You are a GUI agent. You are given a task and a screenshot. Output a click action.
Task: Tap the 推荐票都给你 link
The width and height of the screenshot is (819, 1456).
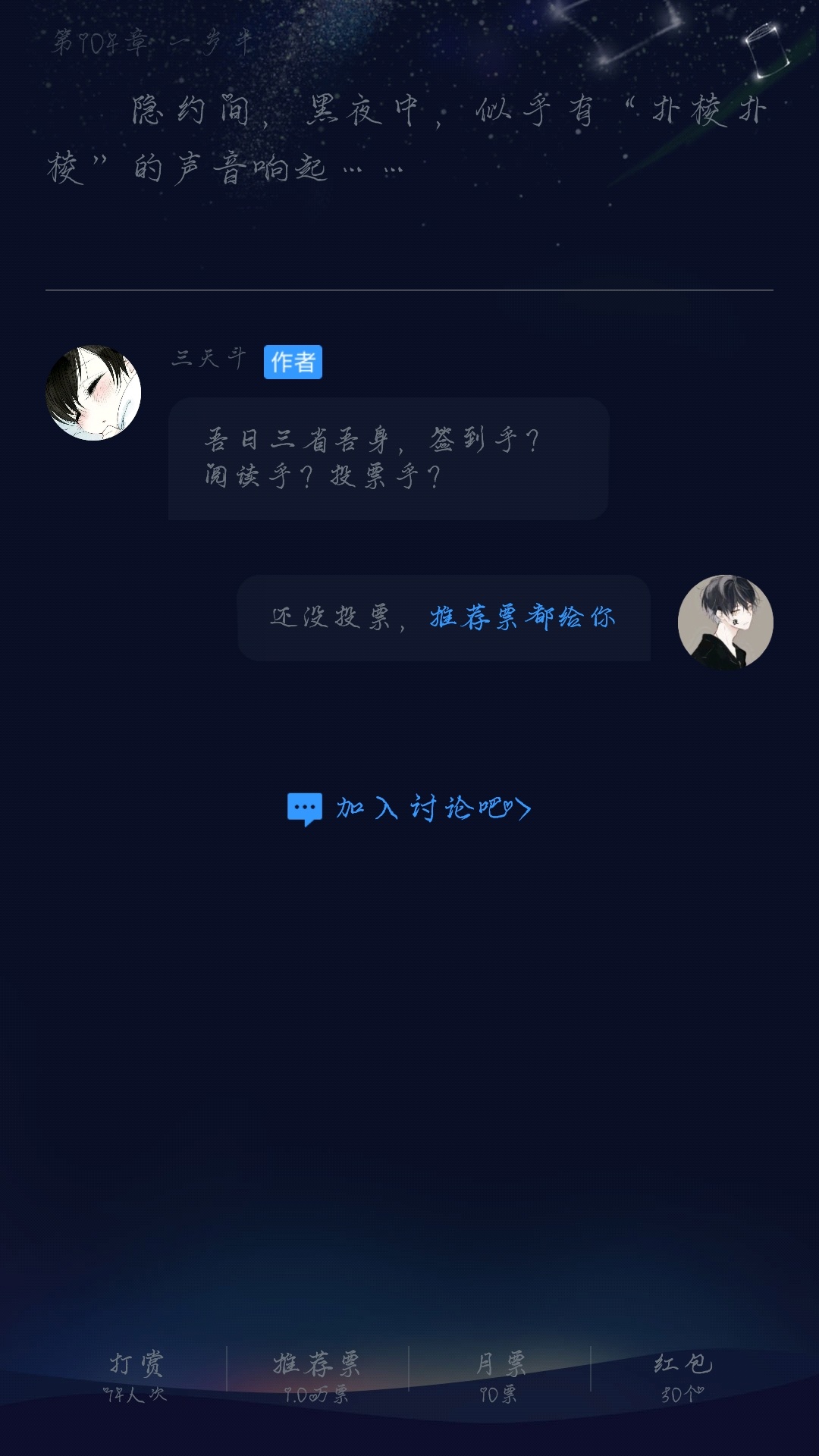click(x=522, y=617)
